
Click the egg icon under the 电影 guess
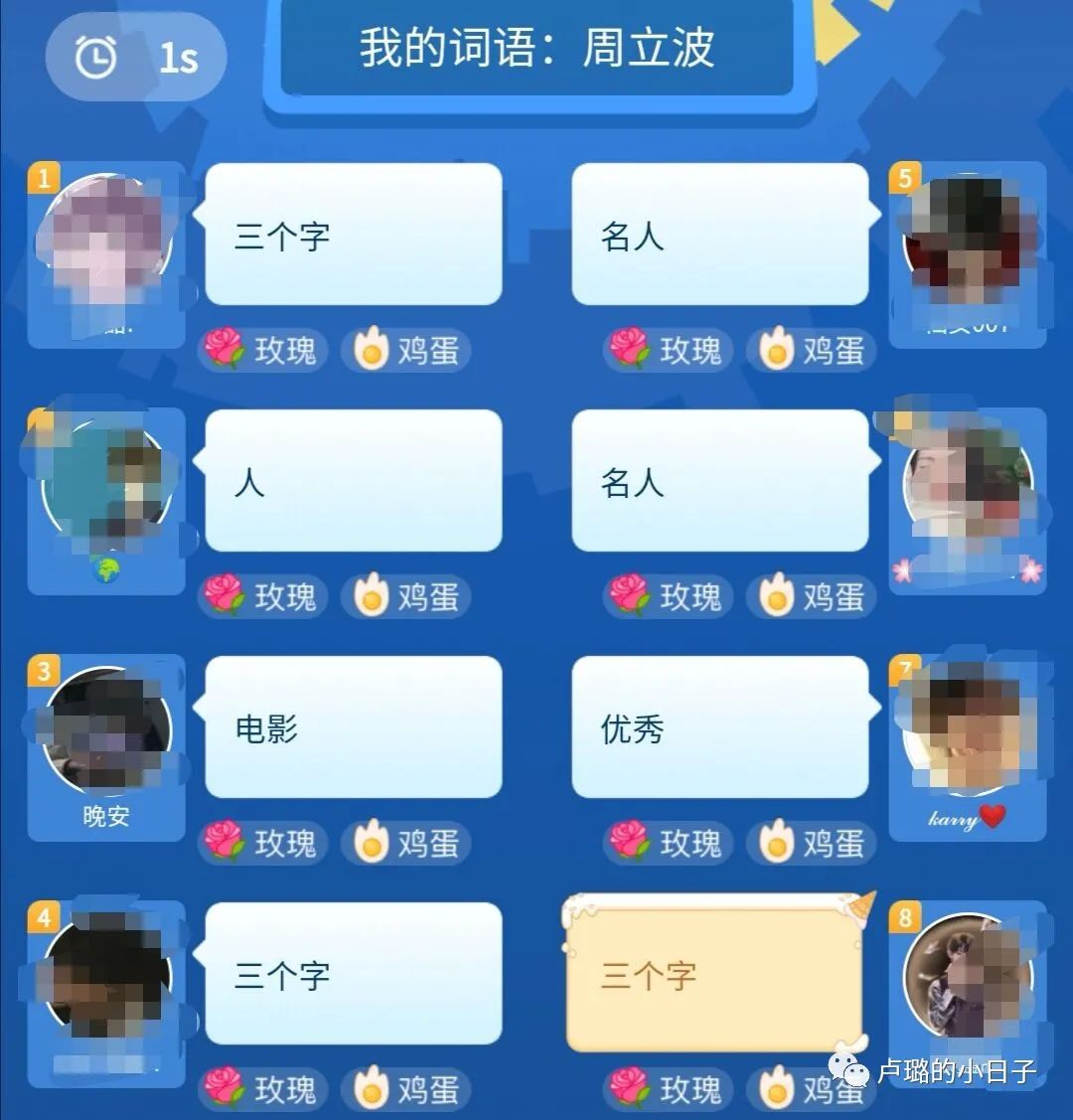407,844
